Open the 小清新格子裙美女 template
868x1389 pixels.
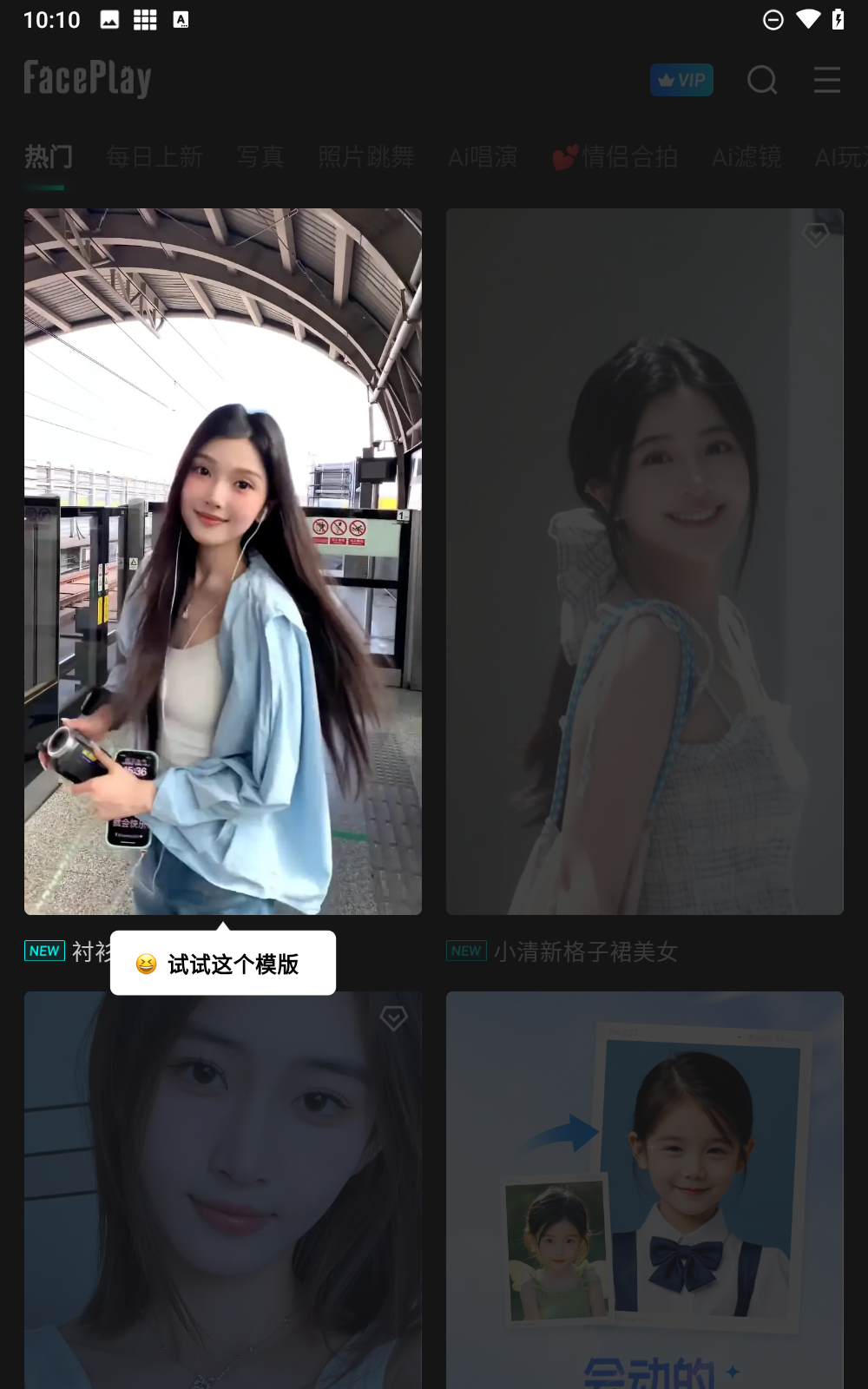point(645,562)
